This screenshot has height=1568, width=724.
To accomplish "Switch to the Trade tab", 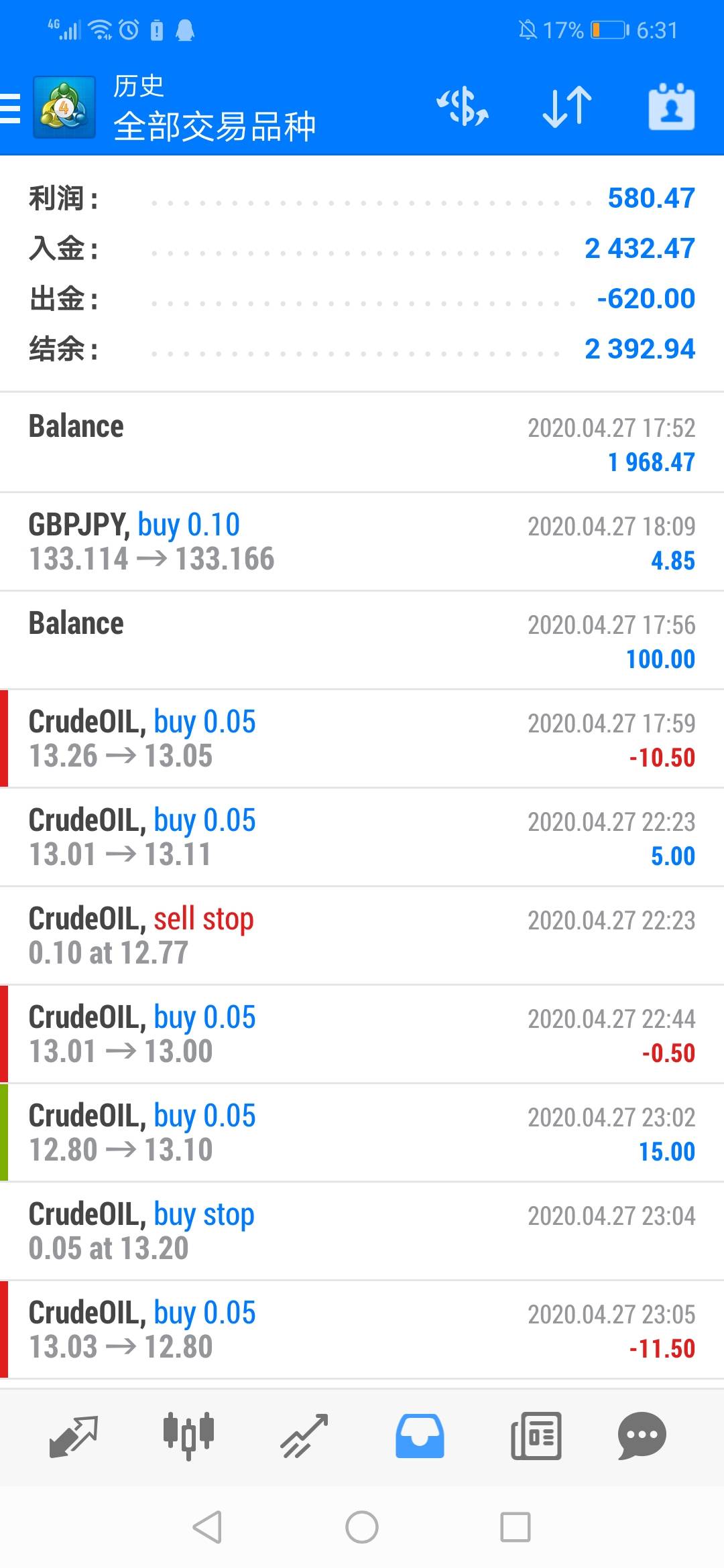I will (304, 1435).
